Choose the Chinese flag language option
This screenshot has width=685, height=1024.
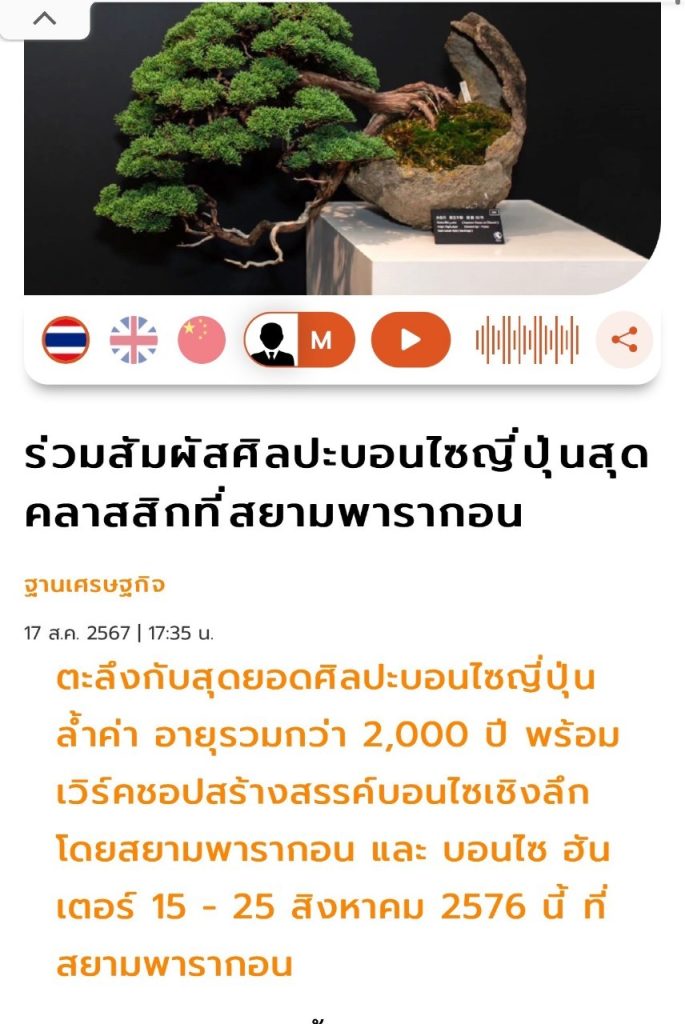pos(202,340)
